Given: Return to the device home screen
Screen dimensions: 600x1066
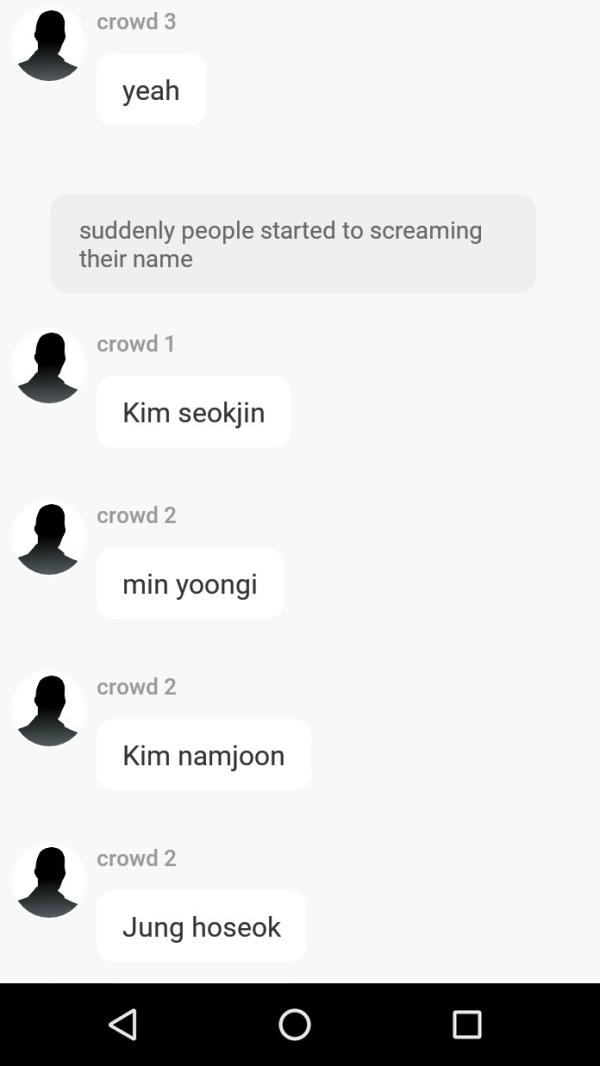Looking at the screenshot, I should click(x=295, y=1024).
